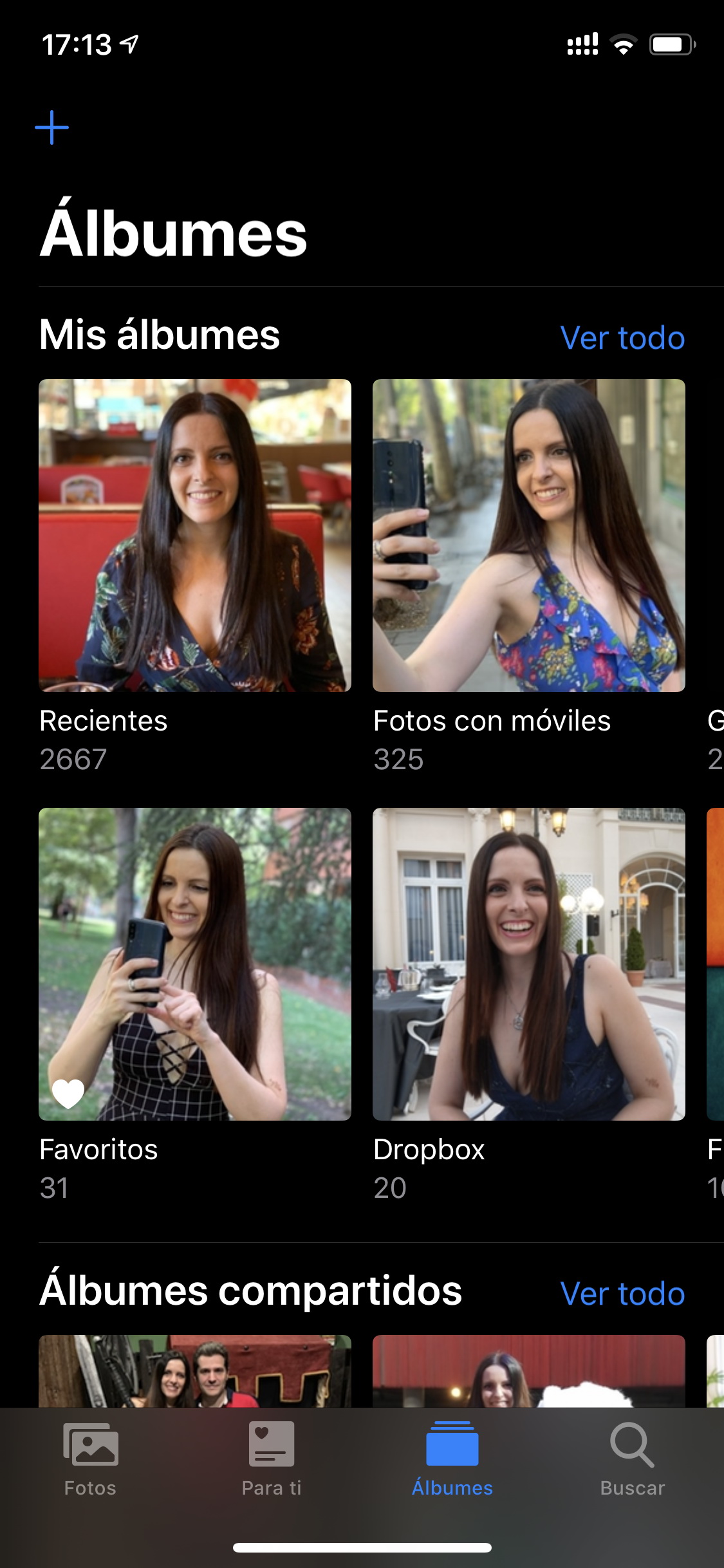Open the shared album showing a couple
Viewport: 724px width, 1568px height.
195,1371
